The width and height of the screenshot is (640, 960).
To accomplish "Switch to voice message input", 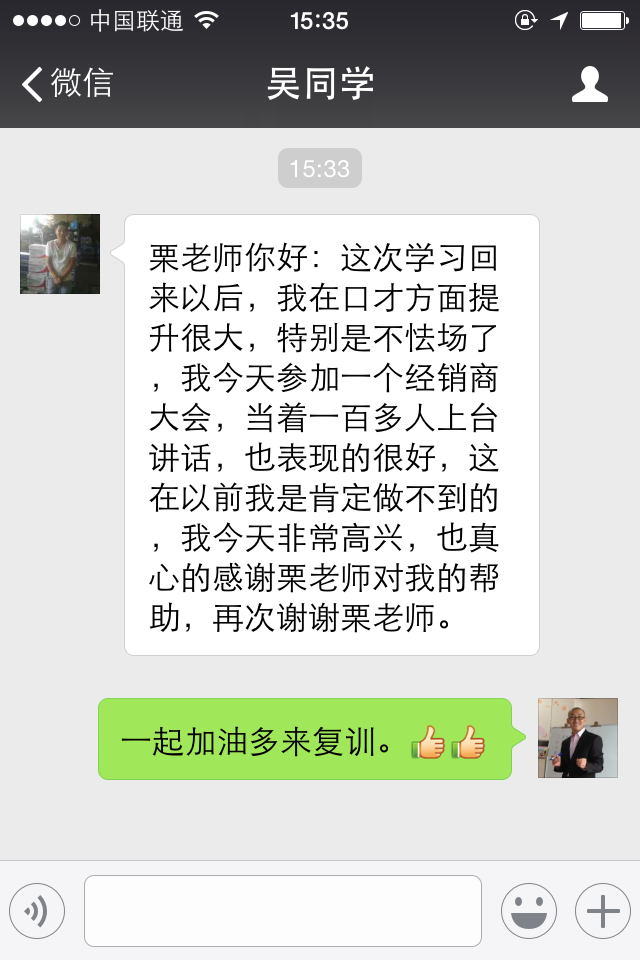I will click(37, 911).
